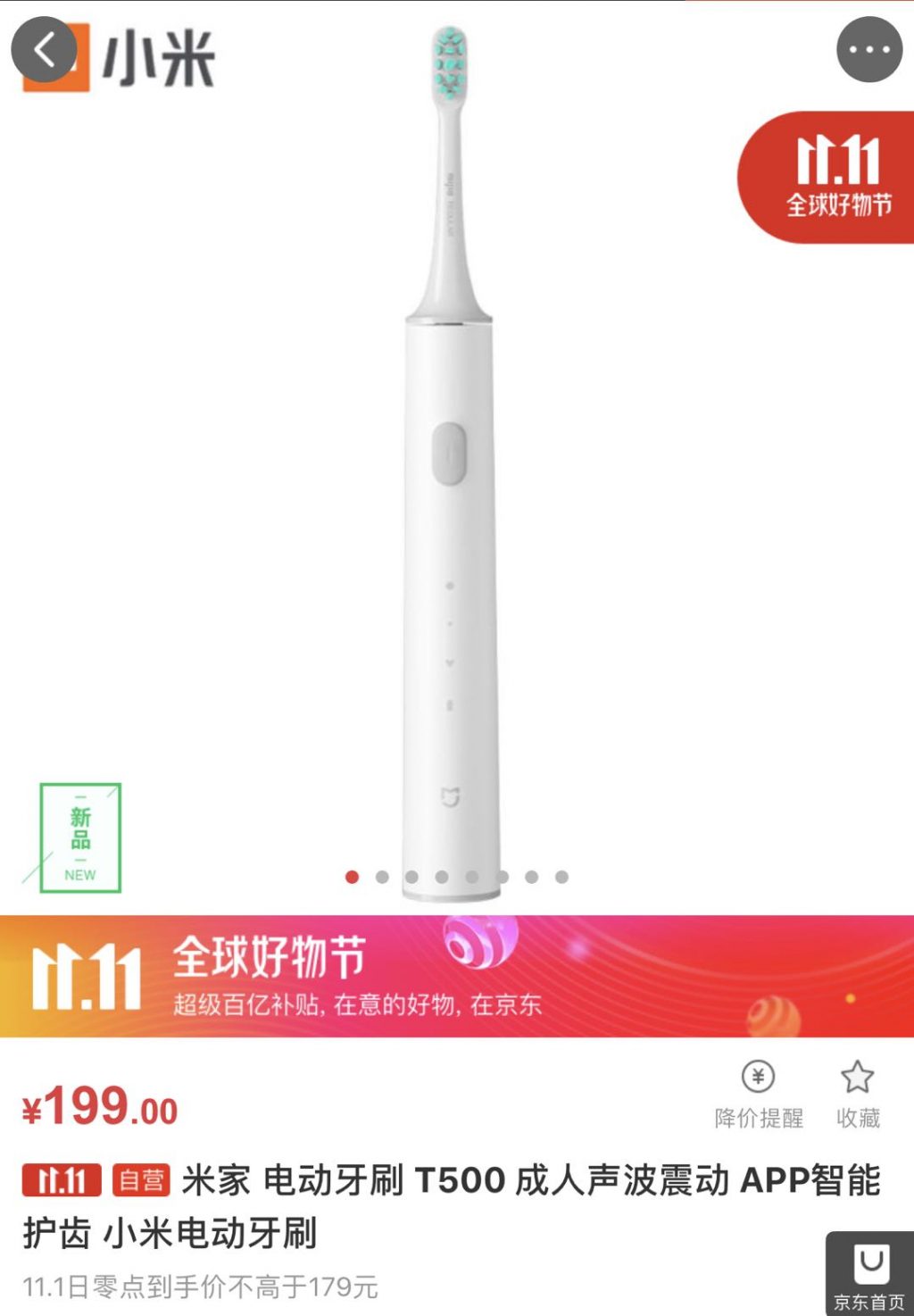Go to JD homepage via 京东首页 button
914x1316 pixels.
869,1275
